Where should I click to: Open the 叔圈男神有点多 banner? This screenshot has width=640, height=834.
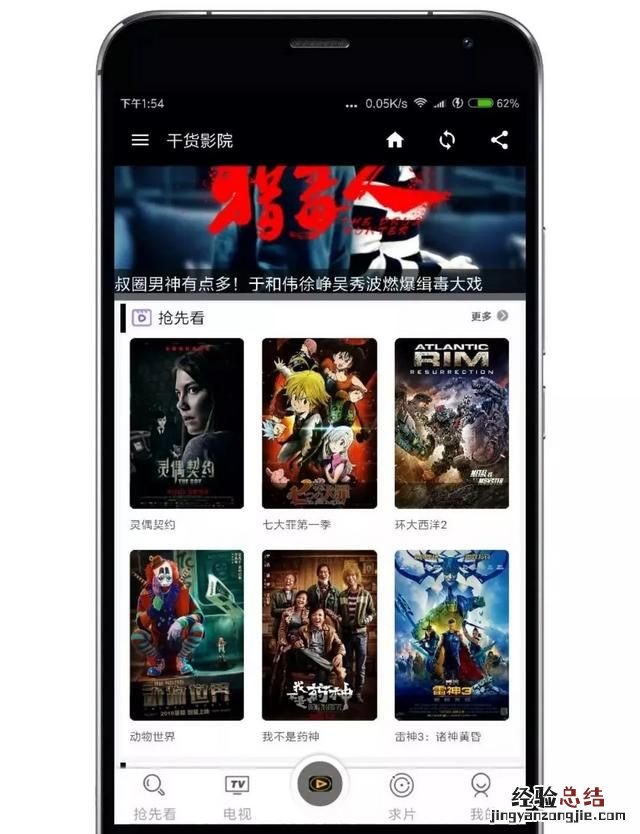319,231
